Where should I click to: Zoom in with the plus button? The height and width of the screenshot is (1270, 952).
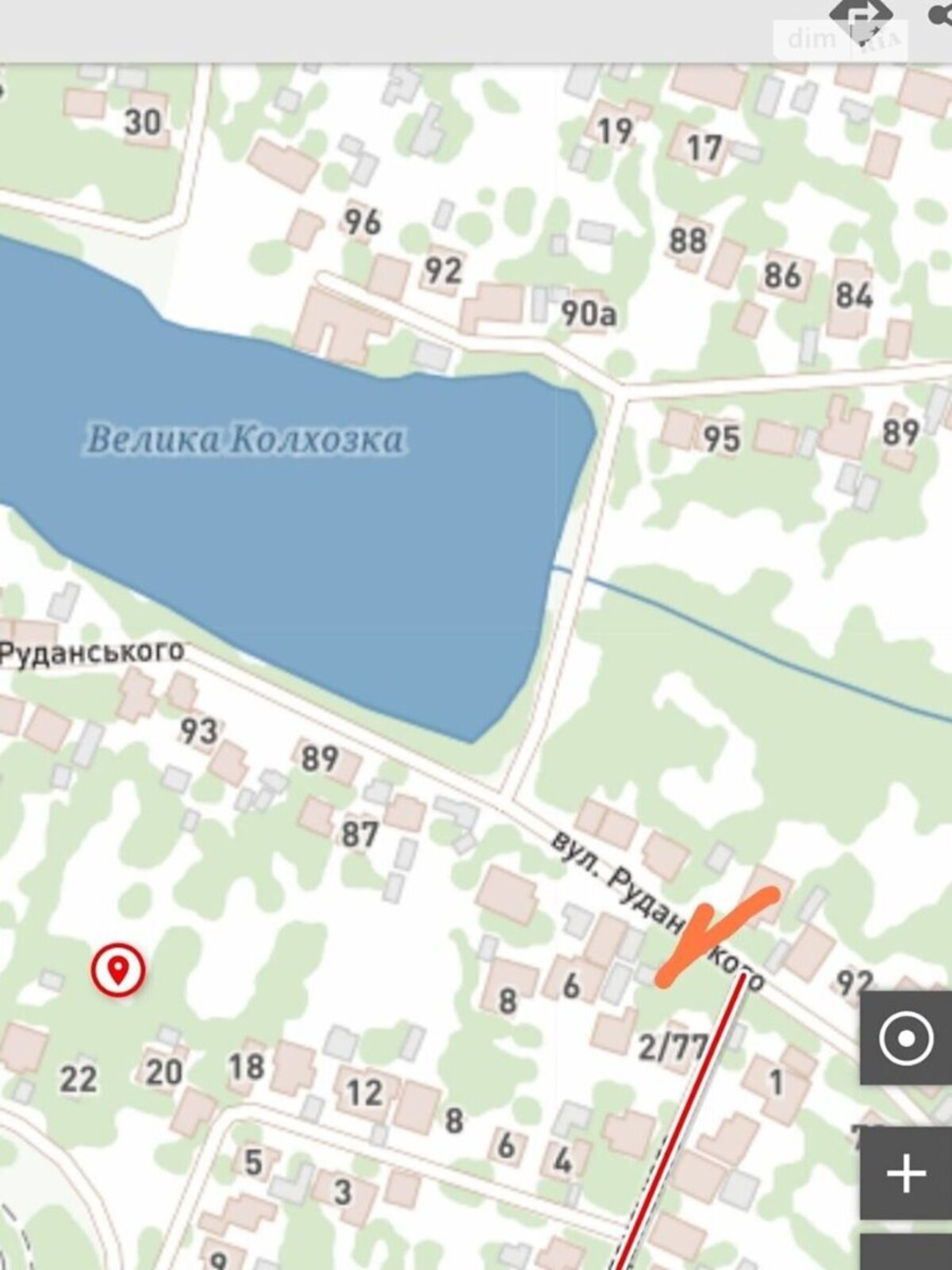point(906,1173)
